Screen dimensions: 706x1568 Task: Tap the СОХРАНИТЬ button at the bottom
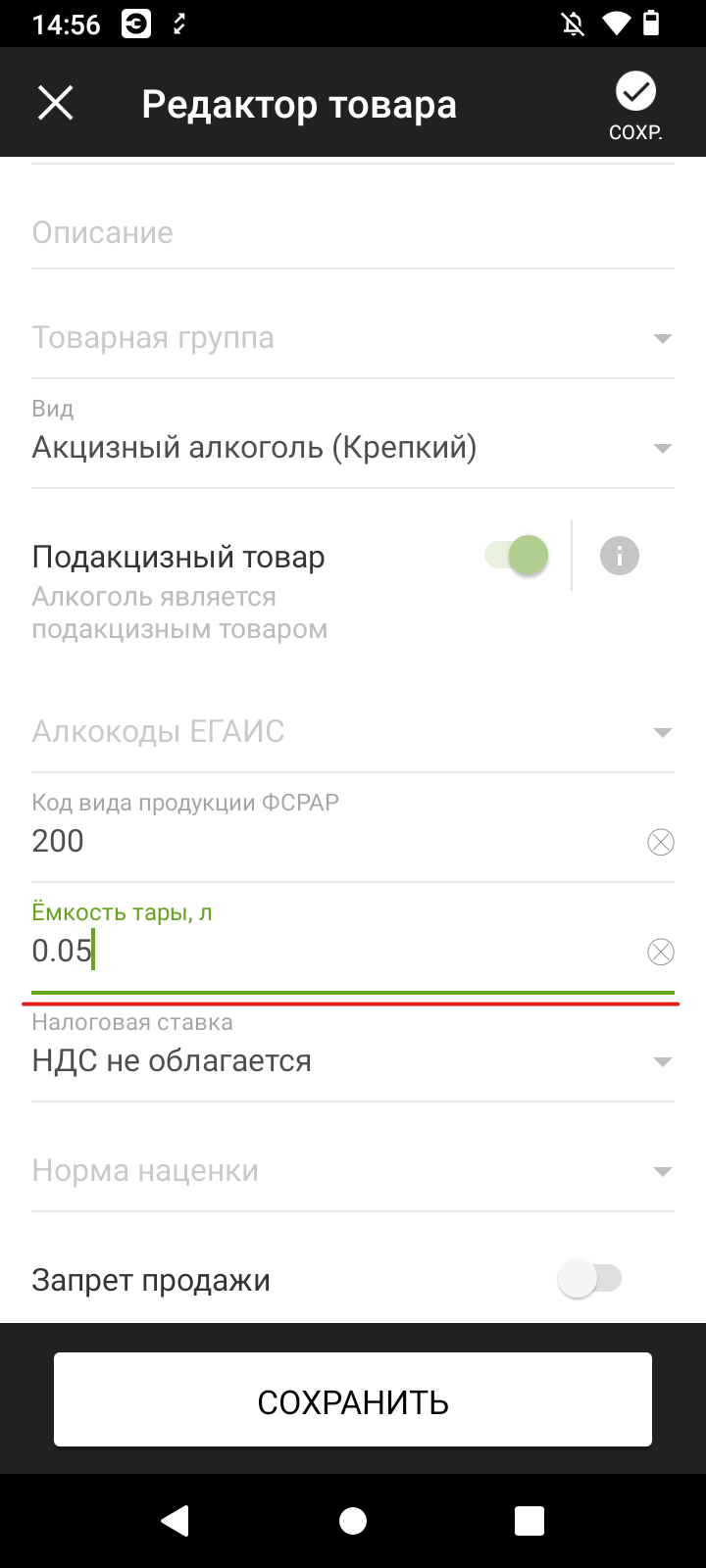pyautogui.click(x=353, y=1399)
